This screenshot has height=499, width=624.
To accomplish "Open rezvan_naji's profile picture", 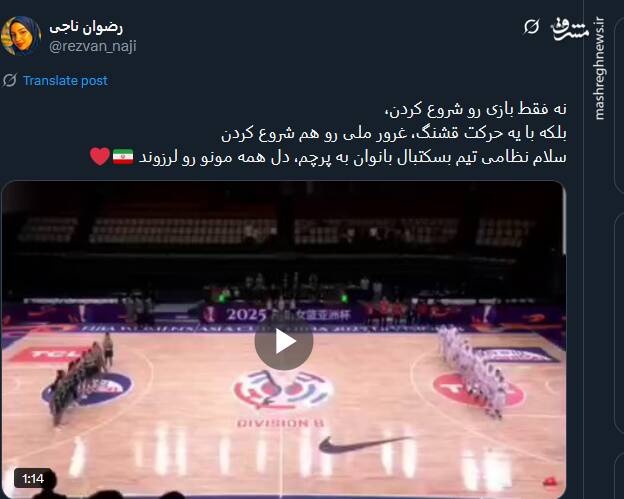I will point(22,35).
